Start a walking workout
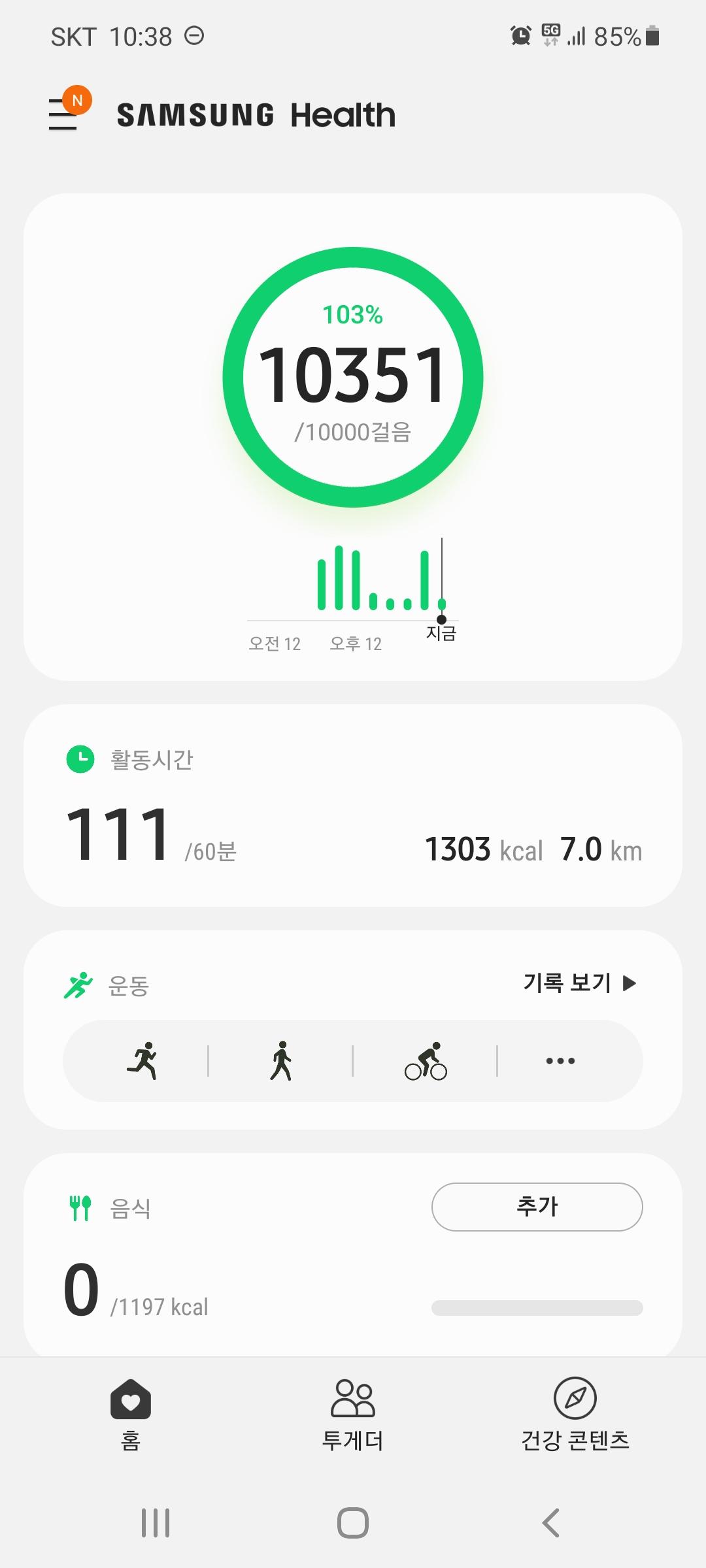 pos(281,1060)
